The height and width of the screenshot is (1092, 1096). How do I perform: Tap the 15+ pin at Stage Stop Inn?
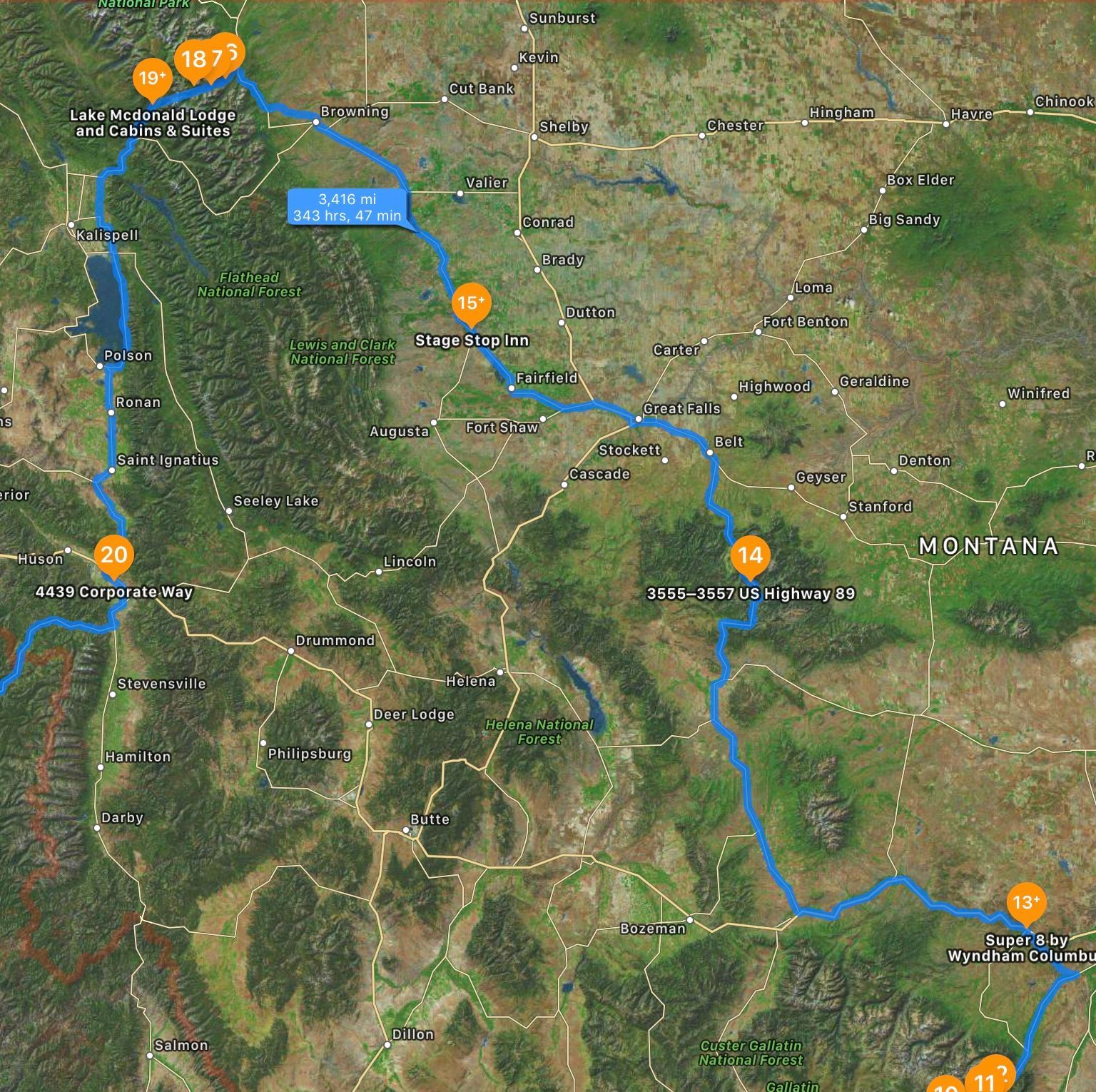[x=471, y=303]
